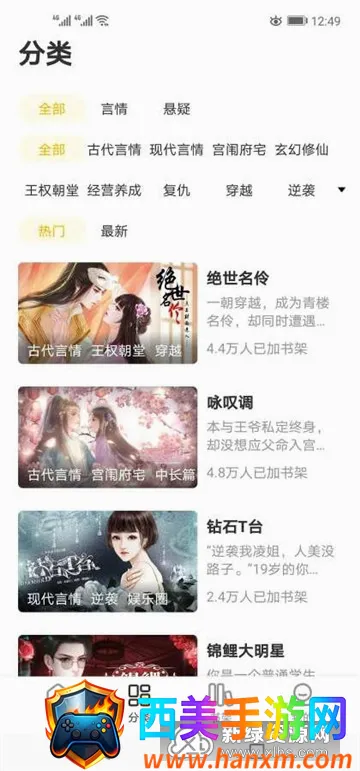Select the 逆袭 tag

coord(301,190)
